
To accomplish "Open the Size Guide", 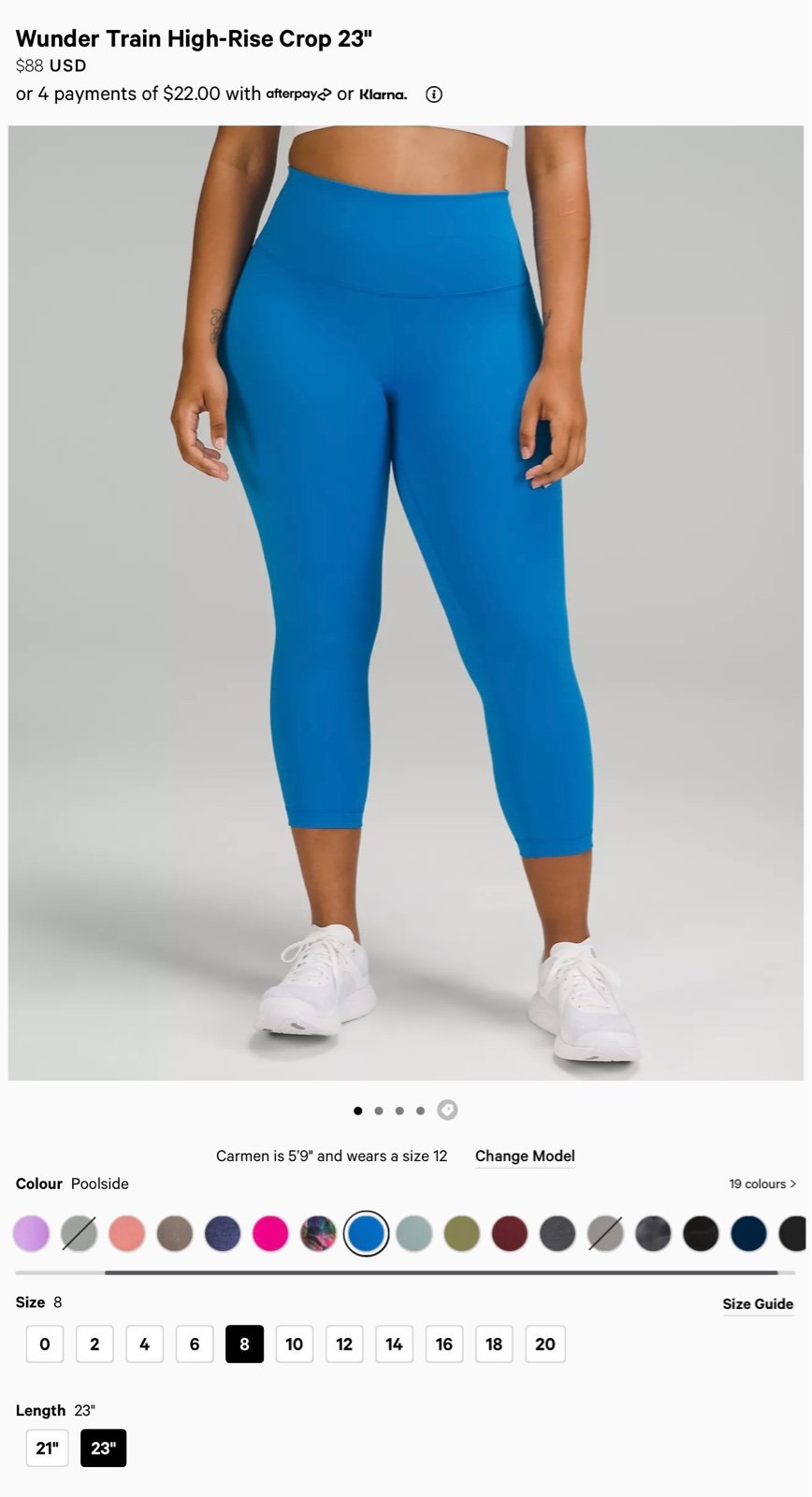I will click(x=758, y=1303).
